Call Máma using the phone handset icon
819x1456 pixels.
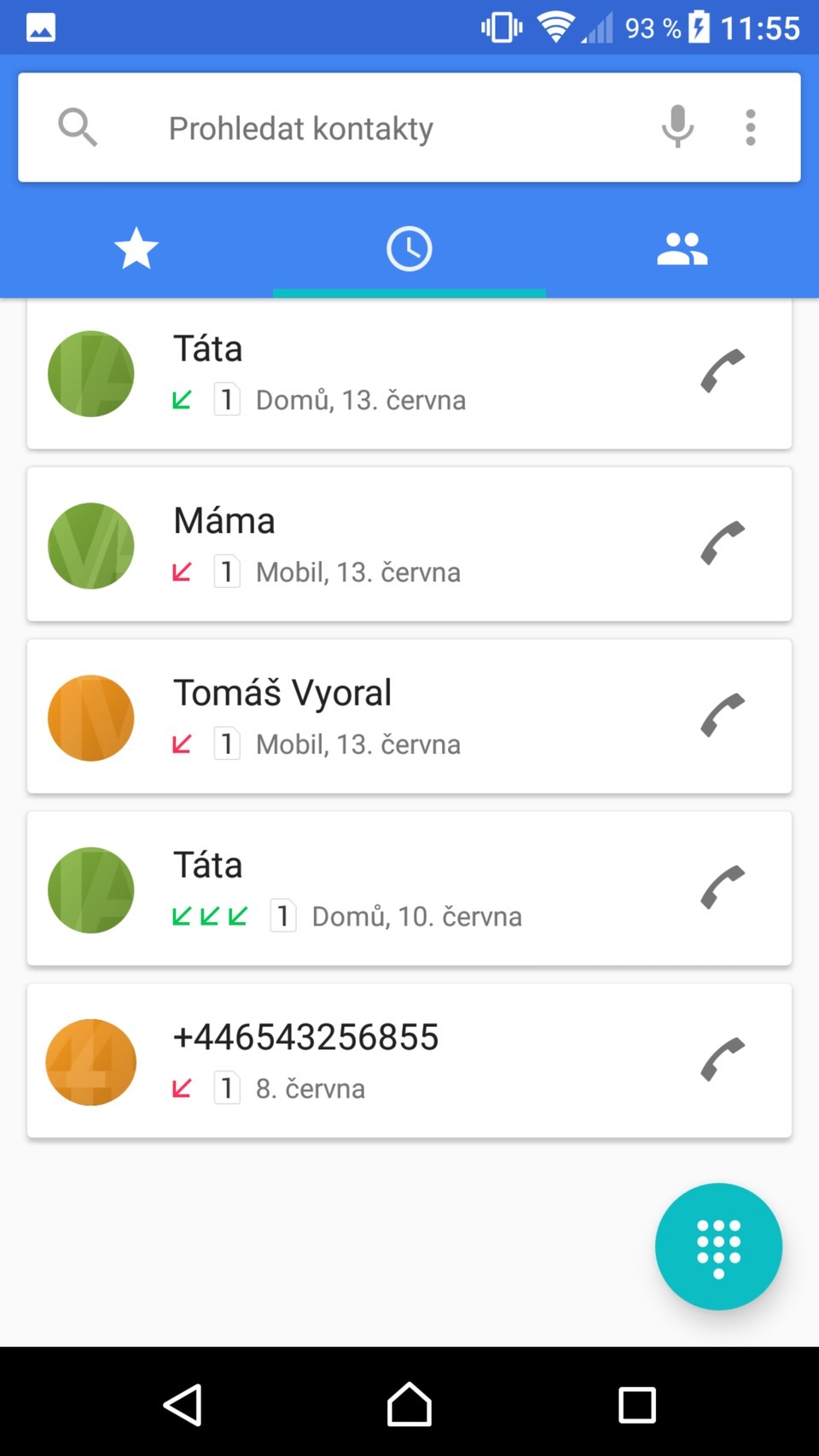[x=721, y=544]
